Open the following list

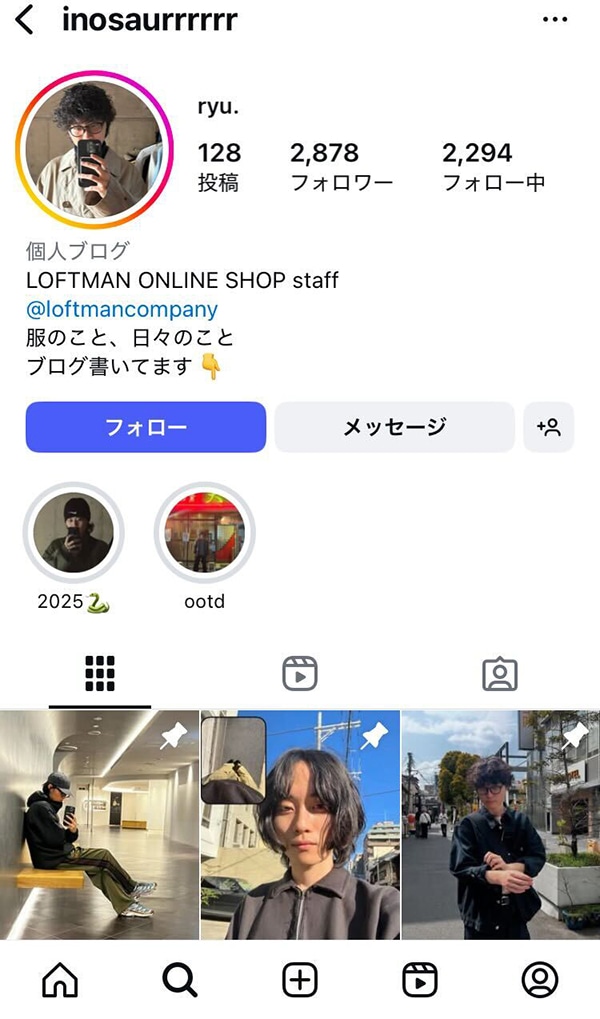pyautogui.click(x=493, y=166)
